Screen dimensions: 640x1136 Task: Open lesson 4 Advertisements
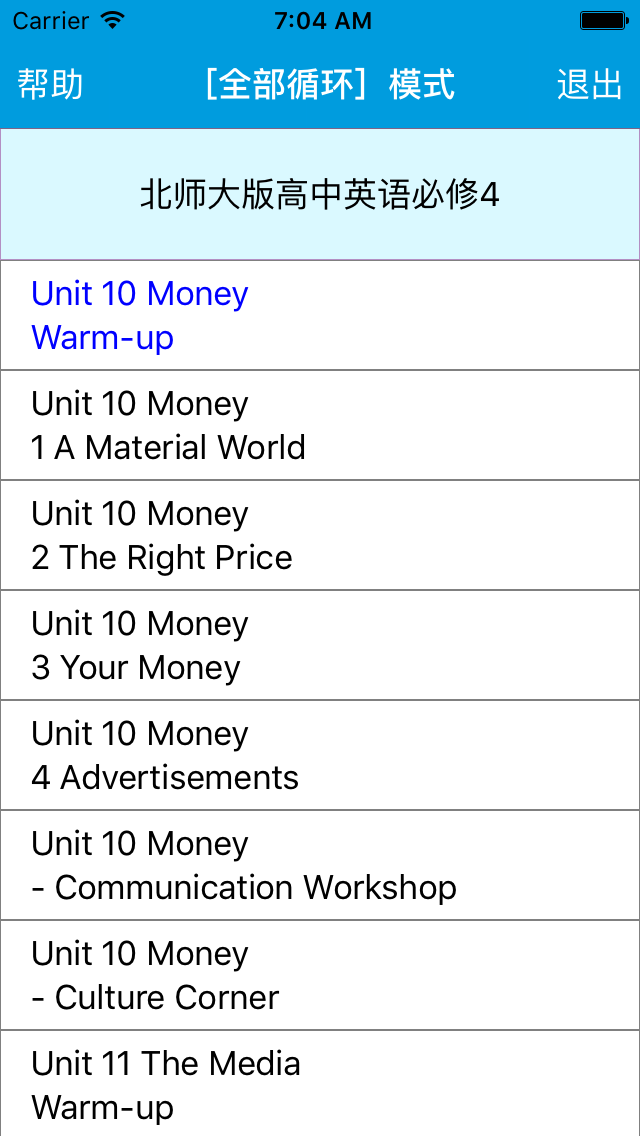pos(320,756)
